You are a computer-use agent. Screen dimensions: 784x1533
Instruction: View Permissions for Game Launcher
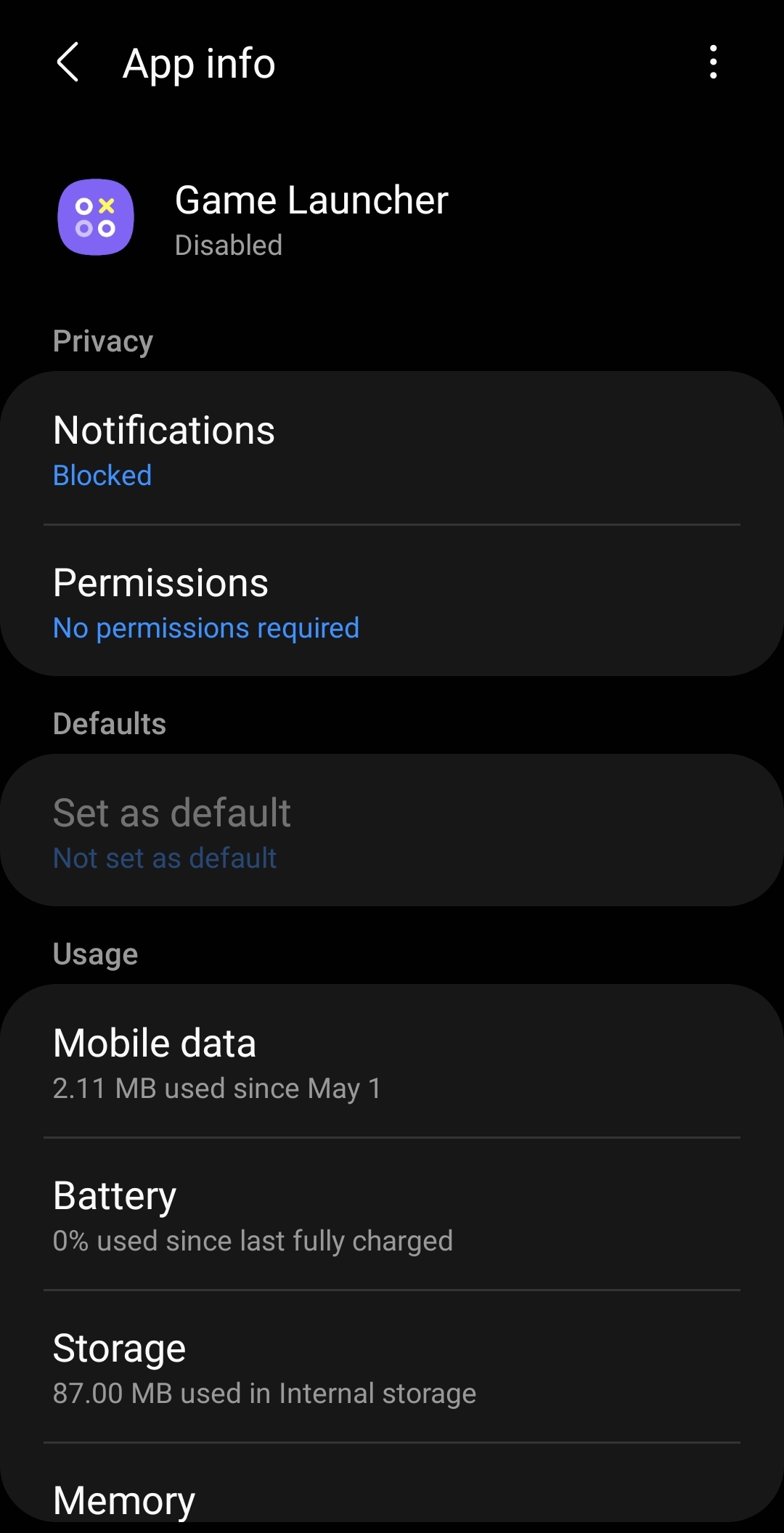point(392,601)
